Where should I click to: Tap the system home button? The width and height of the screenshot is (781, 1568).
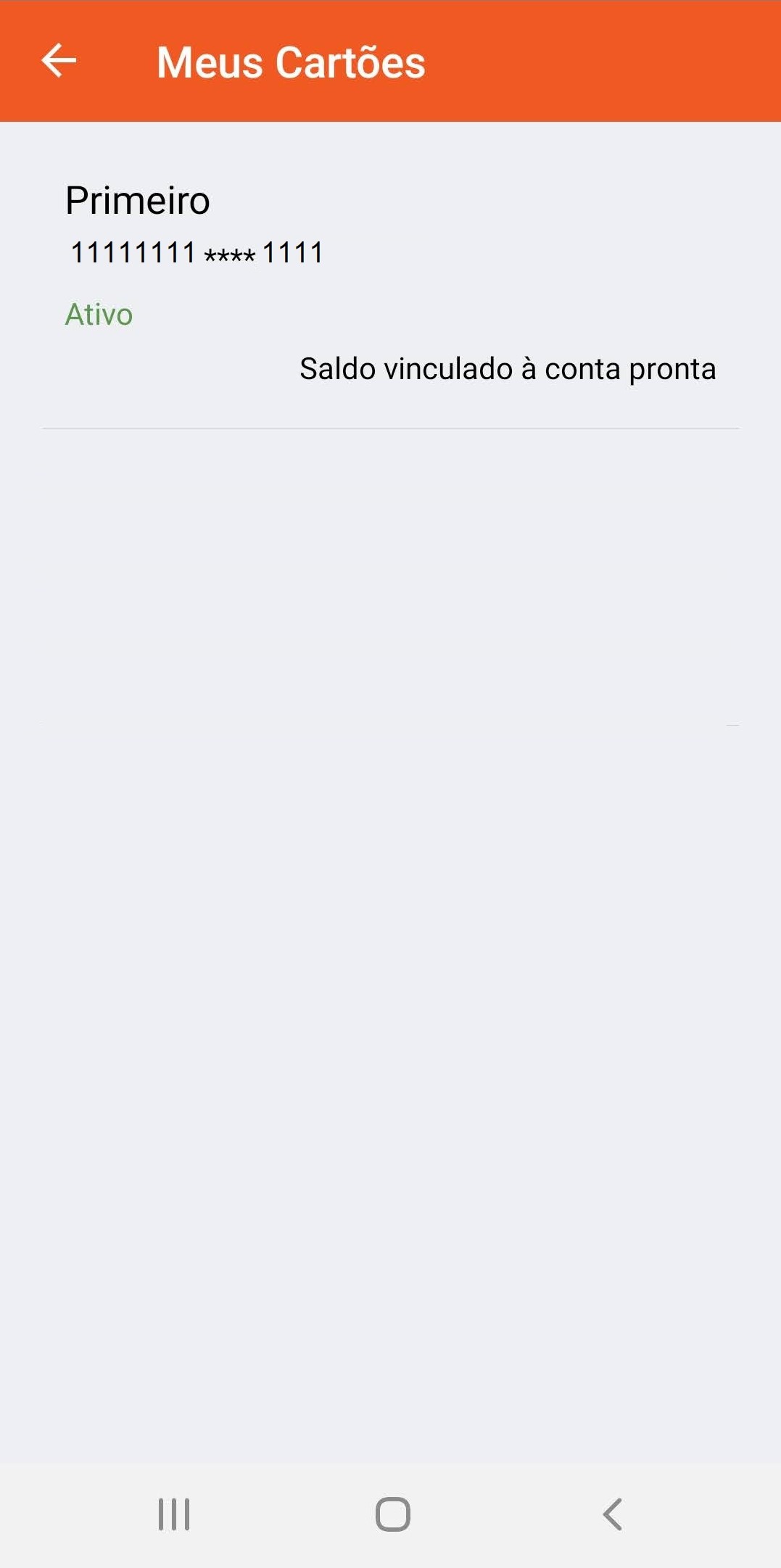tap(392, 1514)
